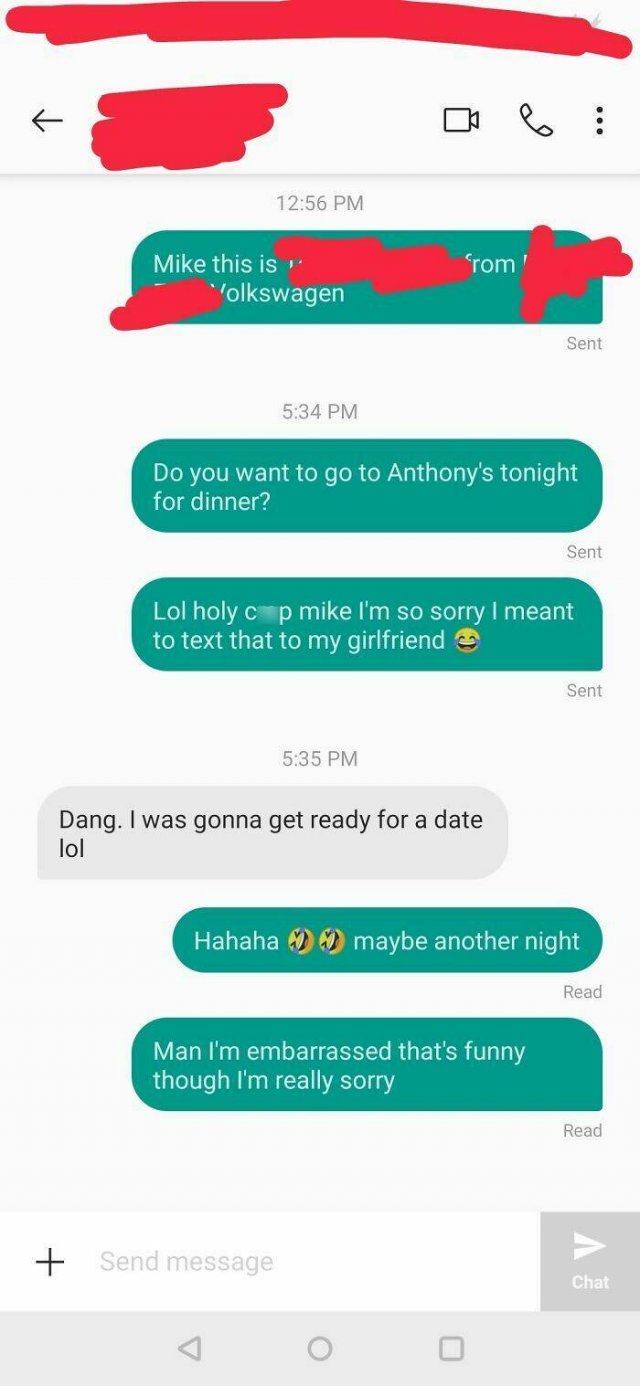Screen dimensions: 640x1386
Task: Tap the system back navigation button
Action: 189,1348
